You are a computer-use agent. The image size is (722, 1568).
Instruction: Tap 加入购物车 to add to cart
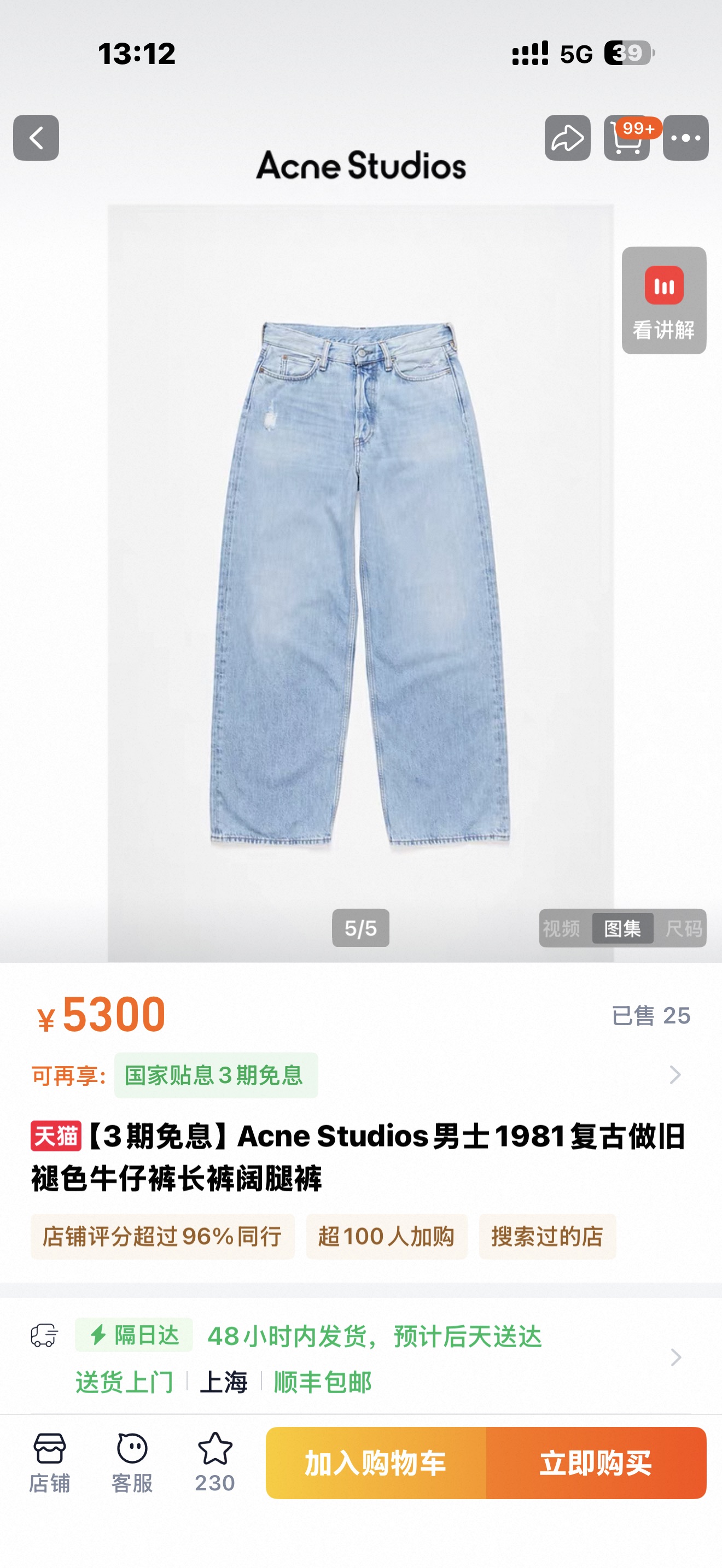pos(376,1462)
